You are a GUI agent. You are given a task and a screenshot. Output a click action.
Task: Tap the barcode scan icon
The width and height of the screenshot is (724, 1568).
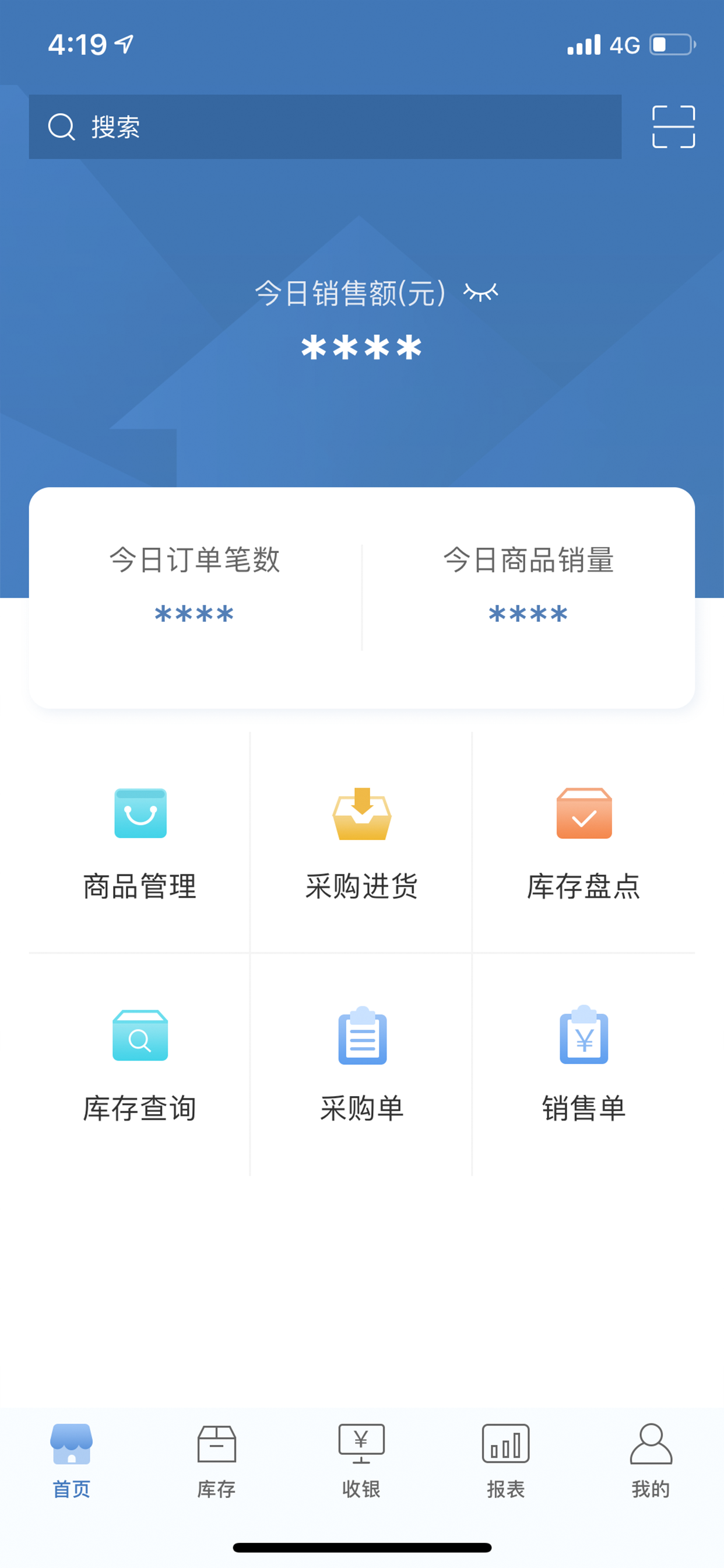pyautogui.click(x=673, y=127)
